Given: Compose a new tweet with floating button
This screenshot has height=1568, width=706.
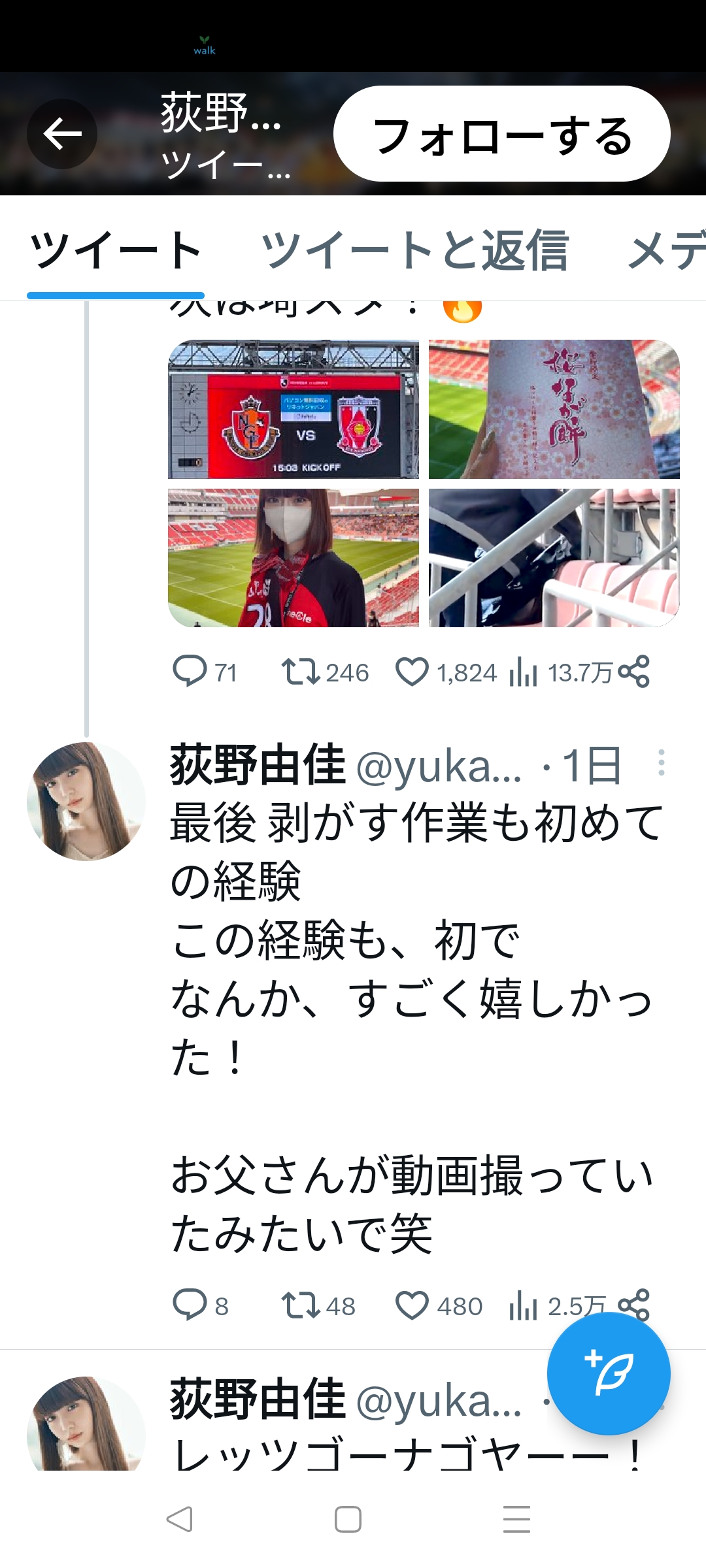Looking at the screenshot, I should click(609, 1373).
